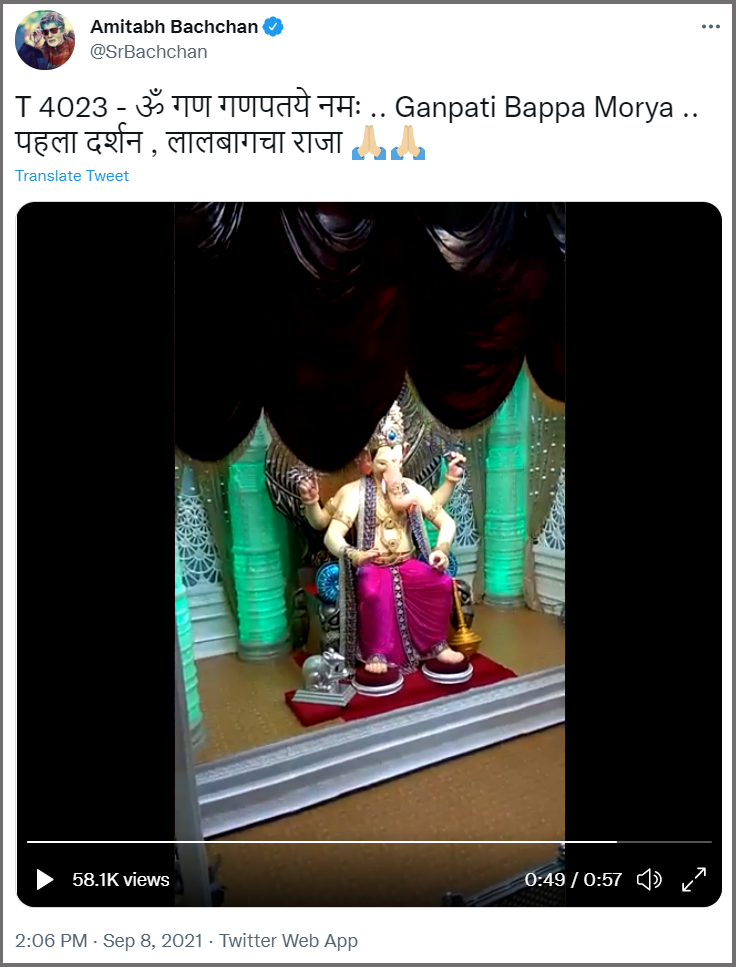Viewport: 736px width, 967px height.
Task: Open the tweet's three-dot overflow menu
Action: pyautogui.click(x=711, y=27)
